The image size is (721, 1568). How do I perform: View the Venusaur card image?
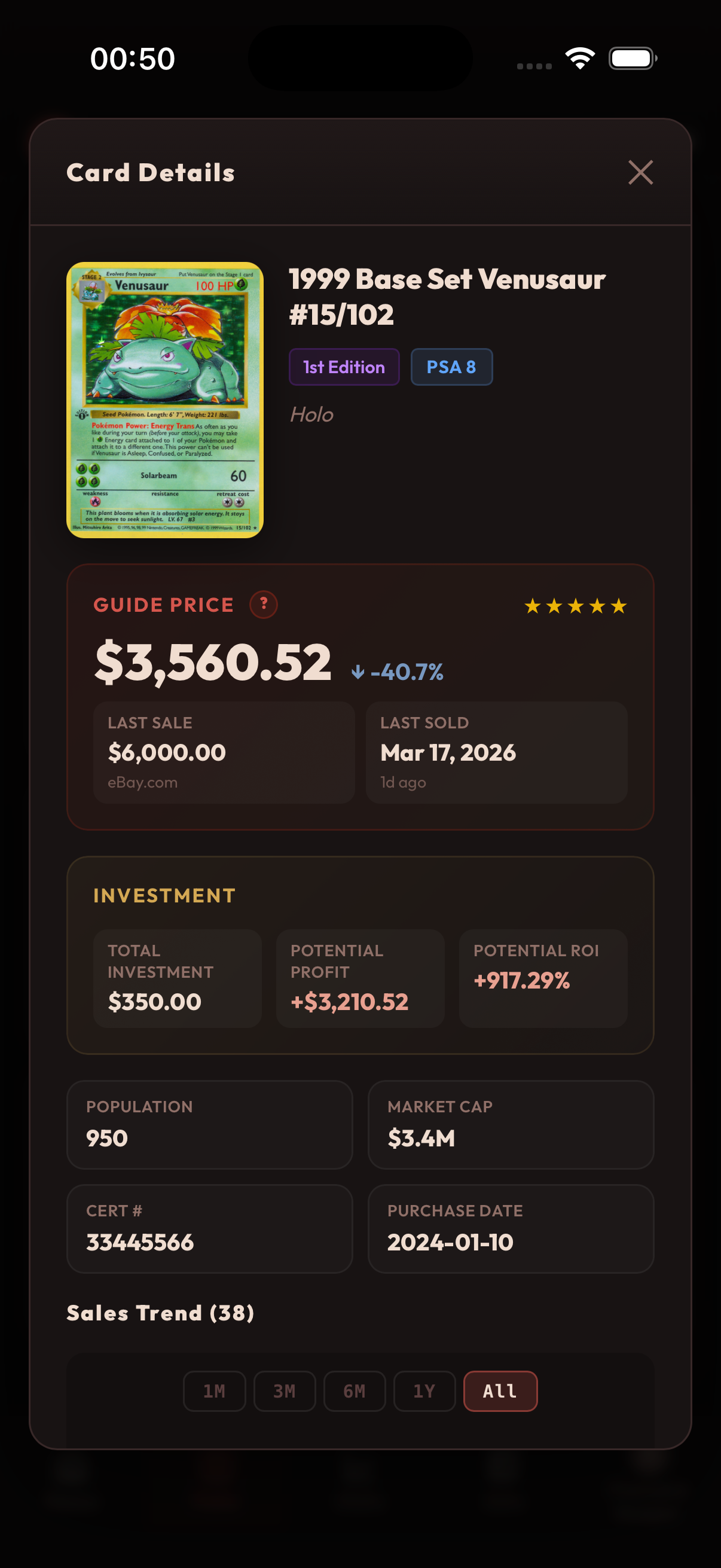[x=165, y=400]
